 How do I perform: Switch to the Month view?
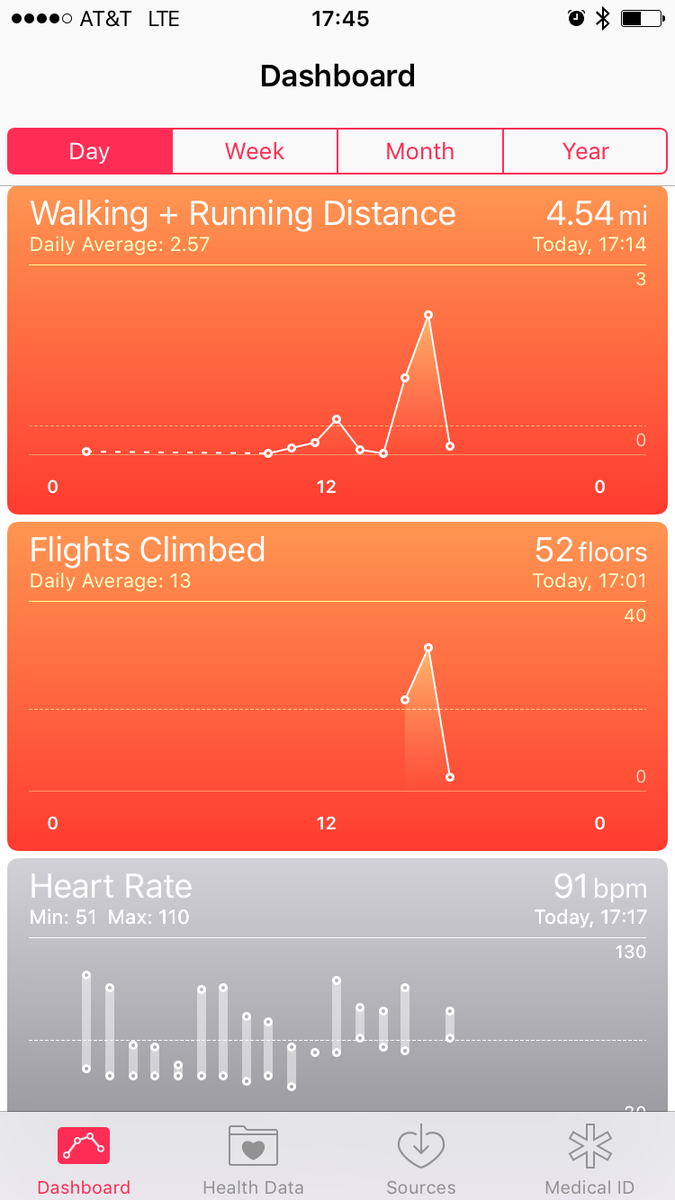[420, 152]
